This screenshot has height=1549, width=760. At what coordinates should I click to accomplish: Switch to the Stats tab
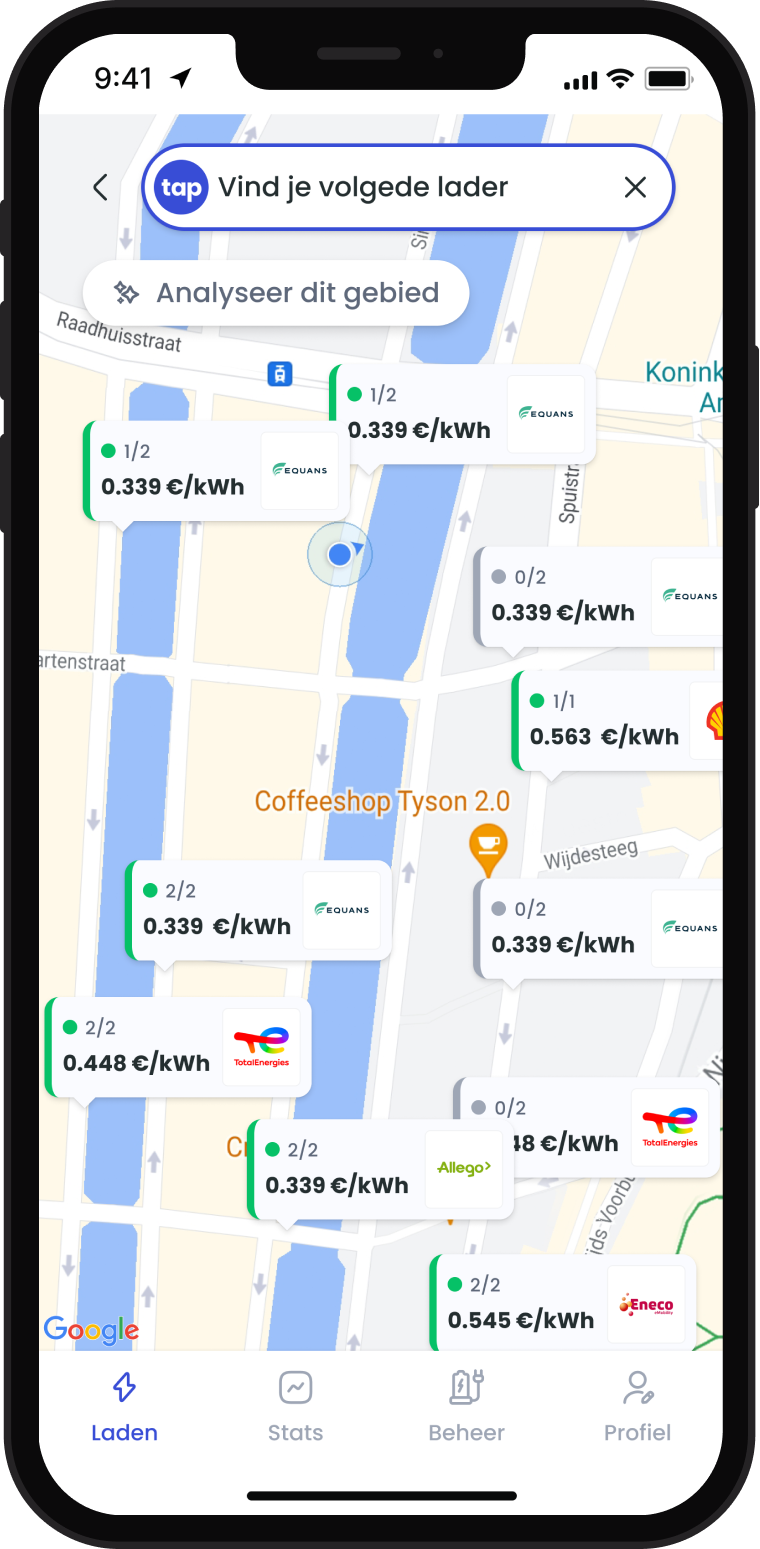295,1407
